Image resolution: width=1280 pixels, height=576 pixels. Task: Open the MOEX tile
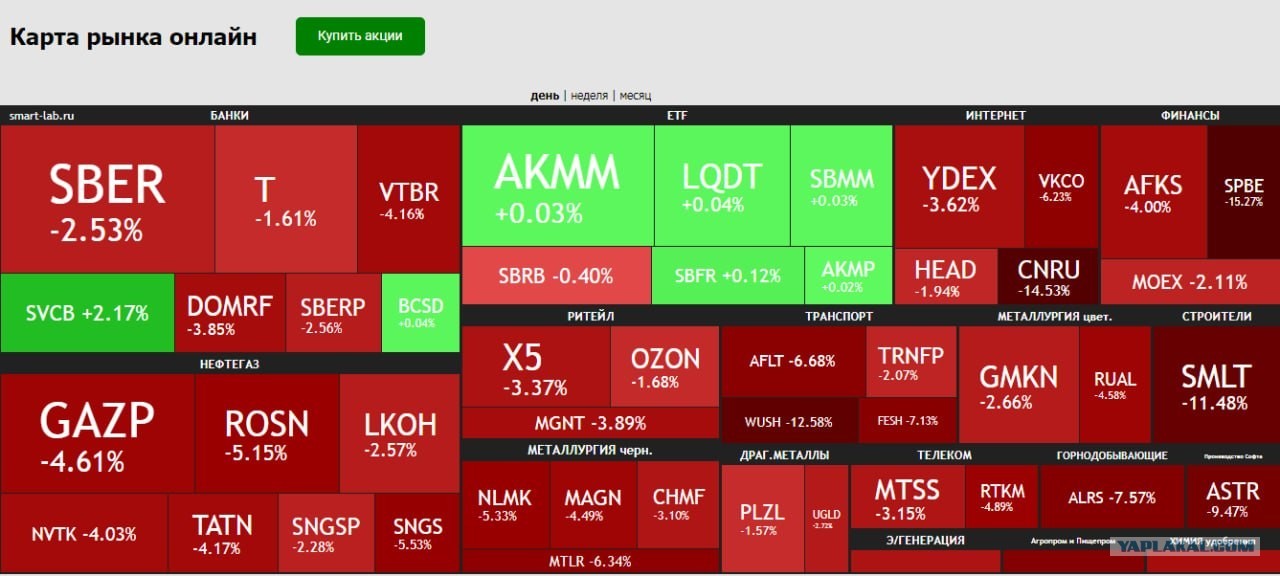[x=1190, y=282]
